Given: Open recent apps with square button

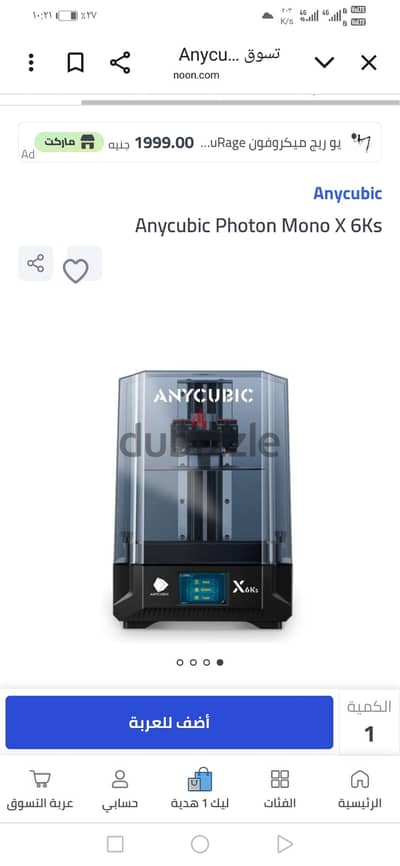Looking at the screenshot, I should click(115, 844).
